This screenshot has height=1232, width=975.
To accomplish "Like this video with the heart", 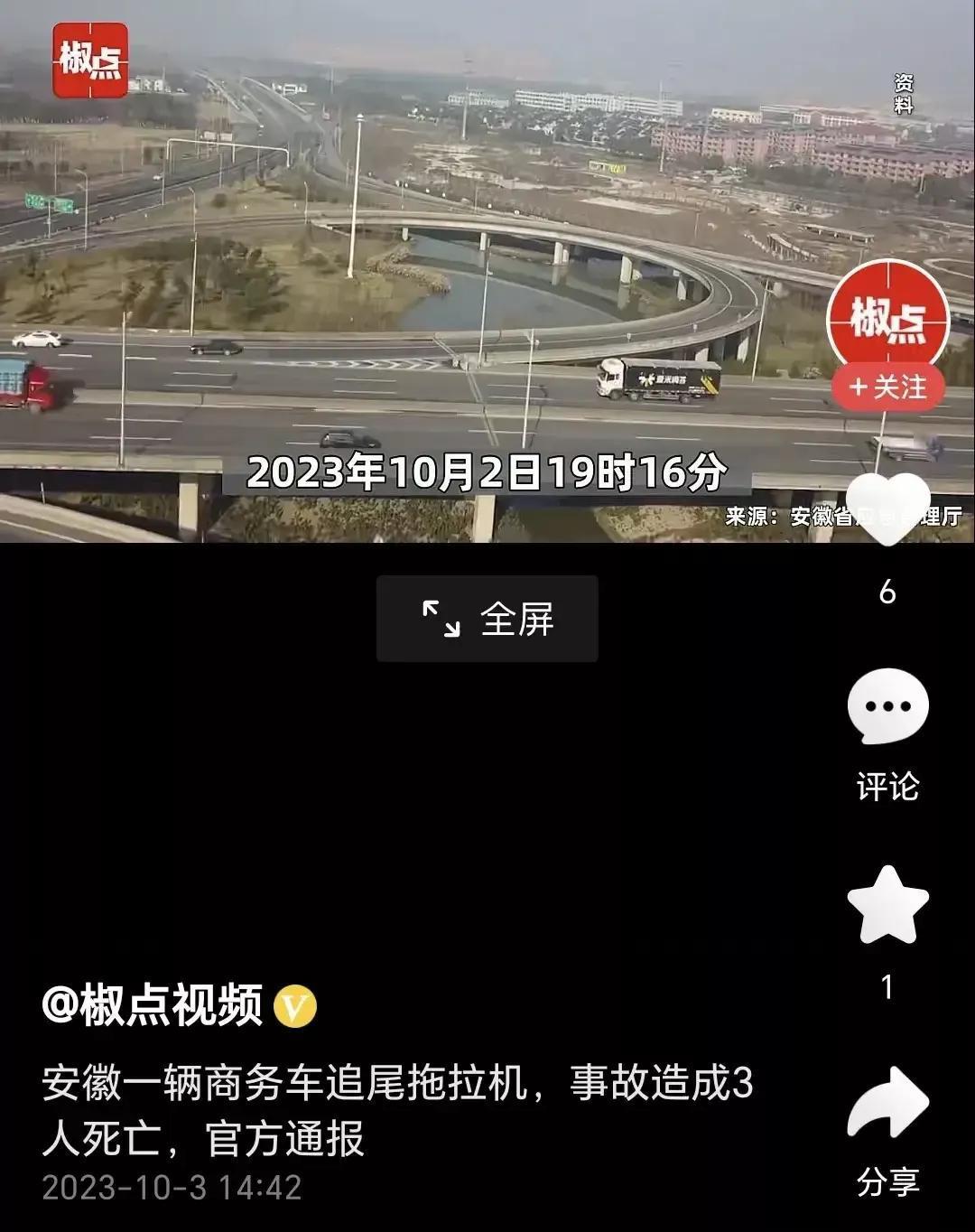I will point(887,509).
